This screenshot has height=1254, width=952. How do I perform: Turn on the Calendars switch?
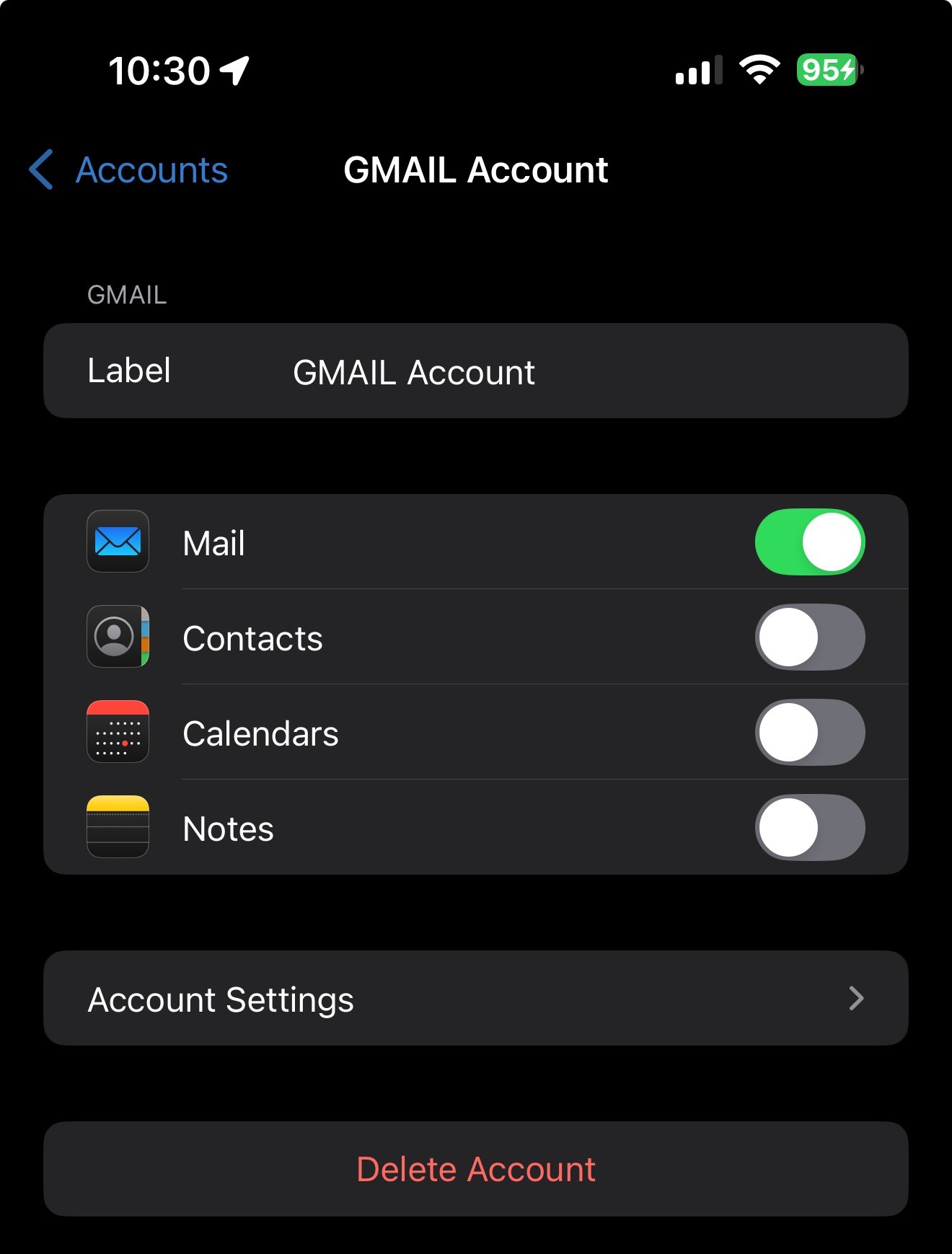[x=809, y=733]
